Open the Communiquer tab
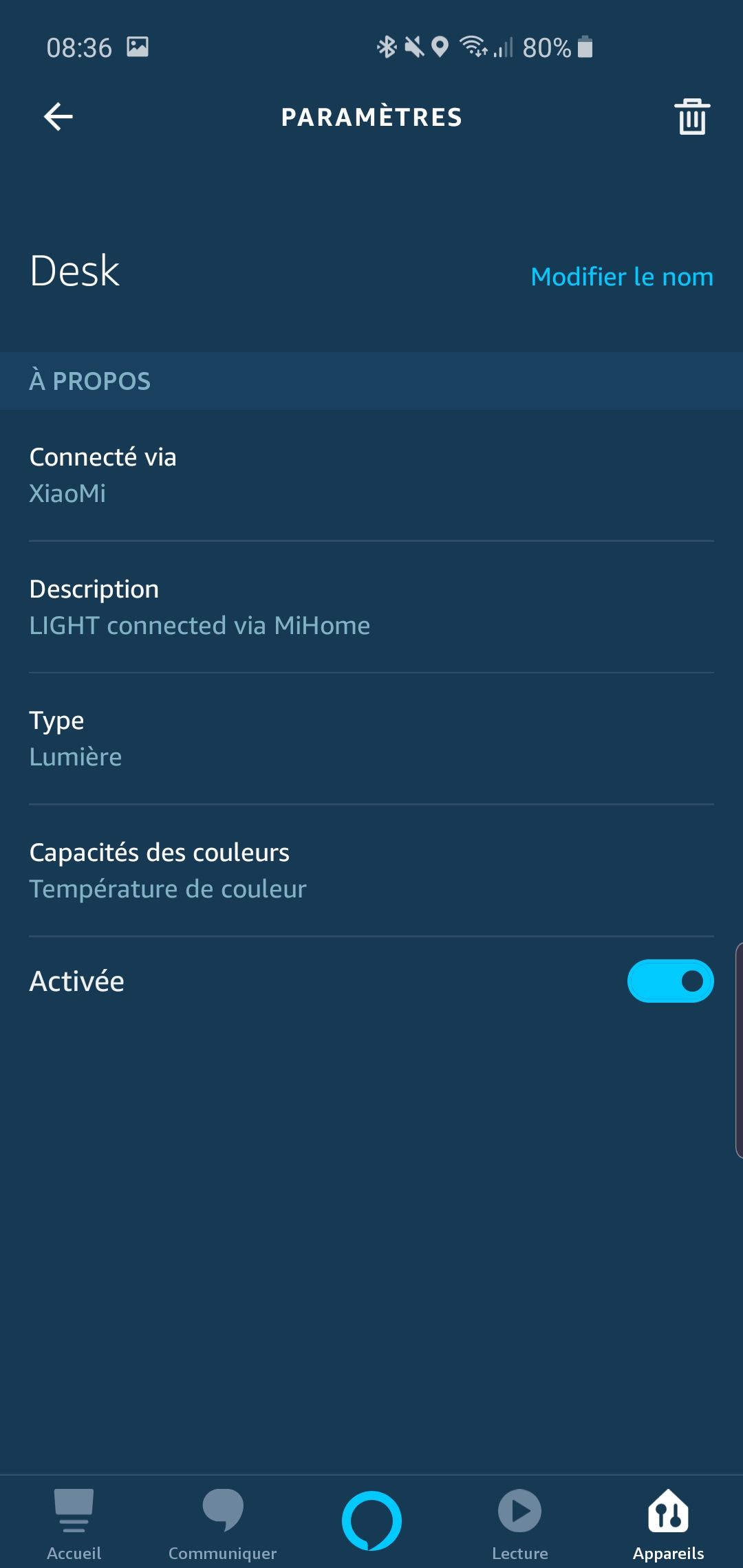The width and height of the screenshot is (743, 1568). 222,1523
